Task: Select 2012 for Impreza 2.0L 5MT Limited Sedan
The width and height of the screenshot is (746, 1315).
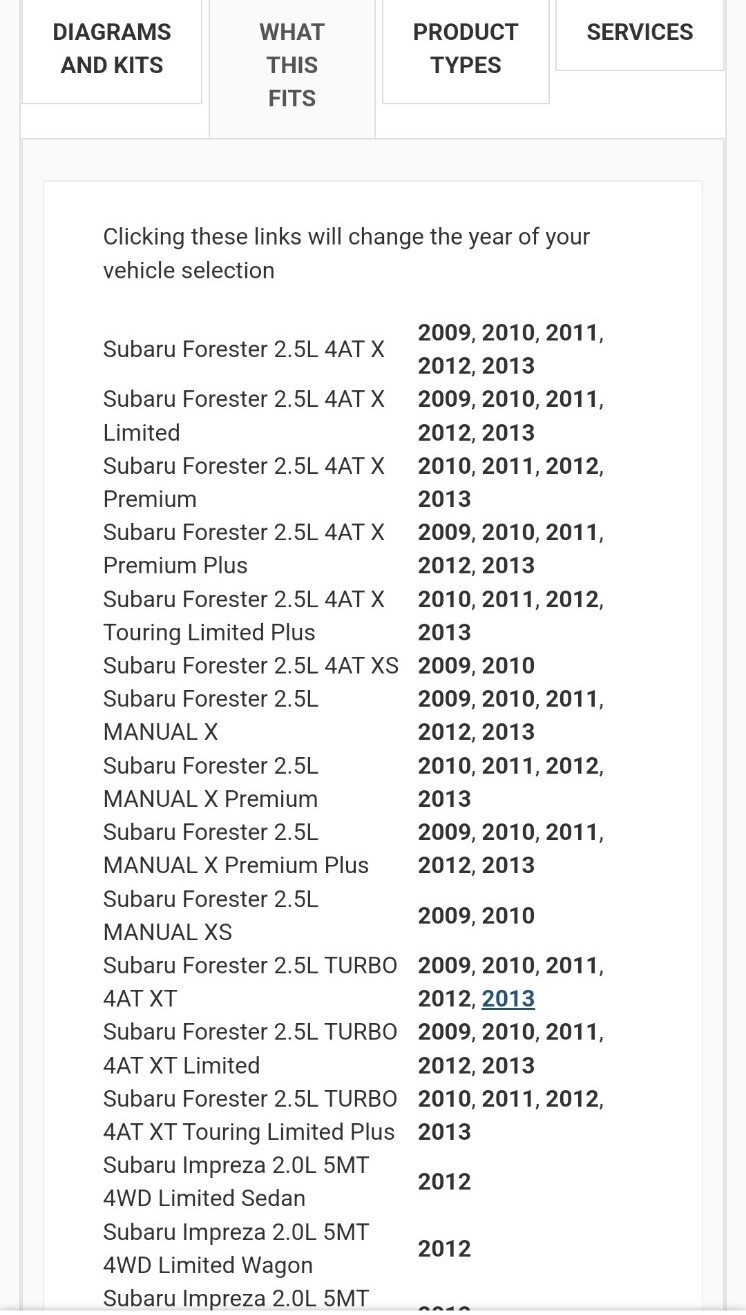Action: click(444, 1182)
